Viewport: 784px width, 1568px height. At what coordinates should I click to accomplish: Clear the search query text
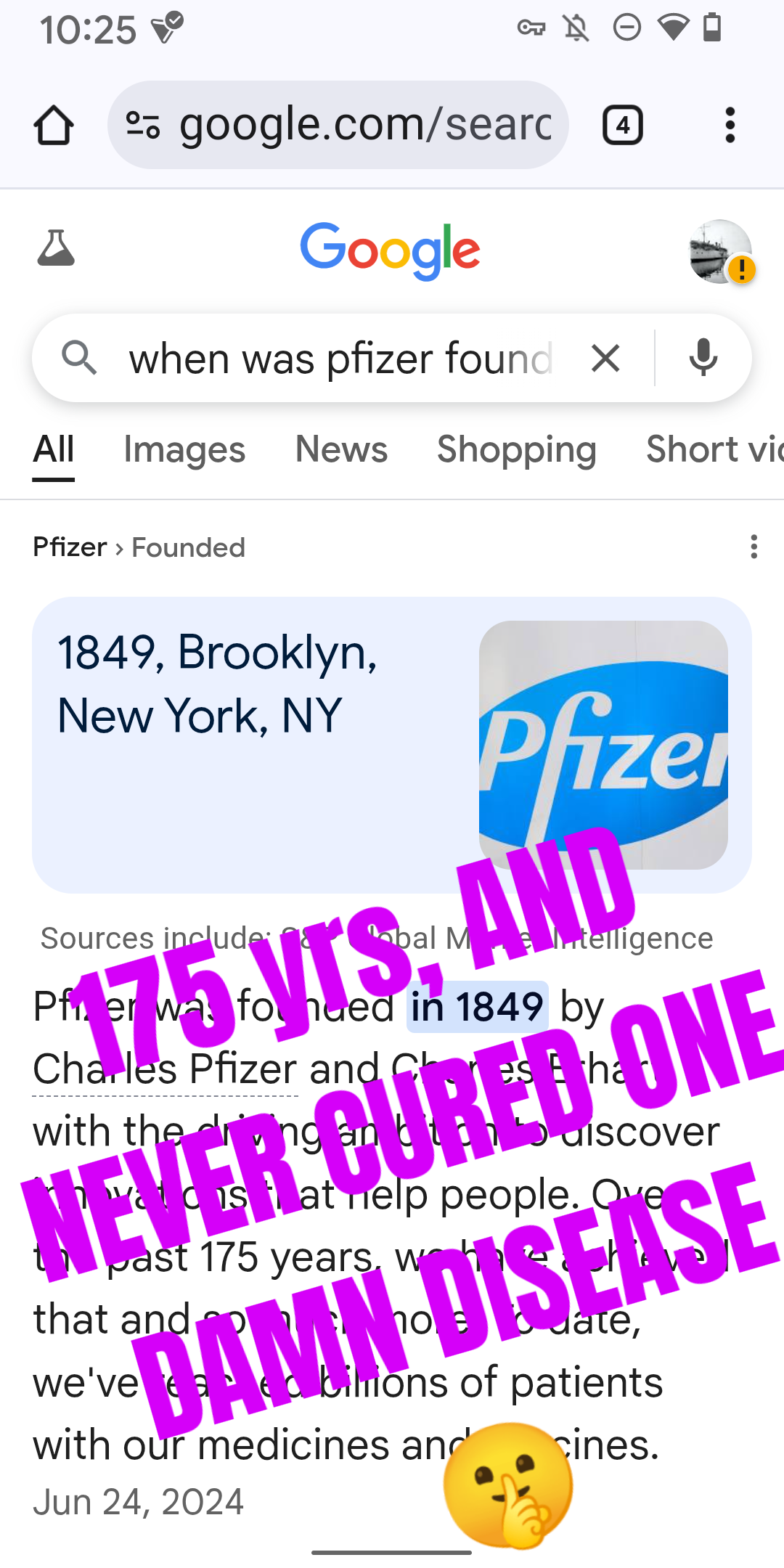pyautogui.click(x=605, y=359)
